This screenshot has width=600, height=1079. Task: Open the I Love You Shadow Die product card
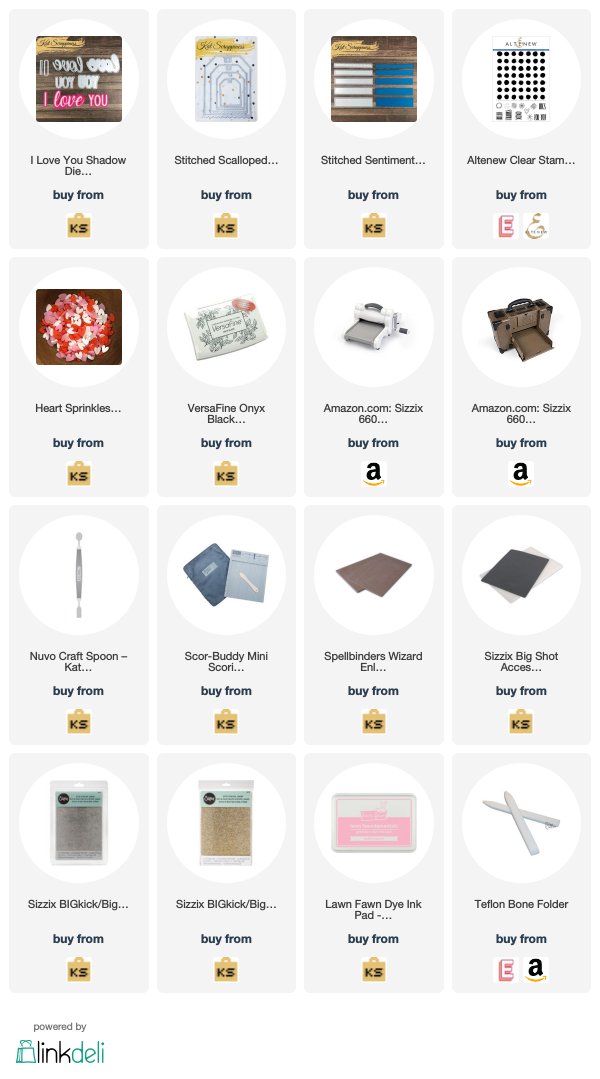click(79, 79)
